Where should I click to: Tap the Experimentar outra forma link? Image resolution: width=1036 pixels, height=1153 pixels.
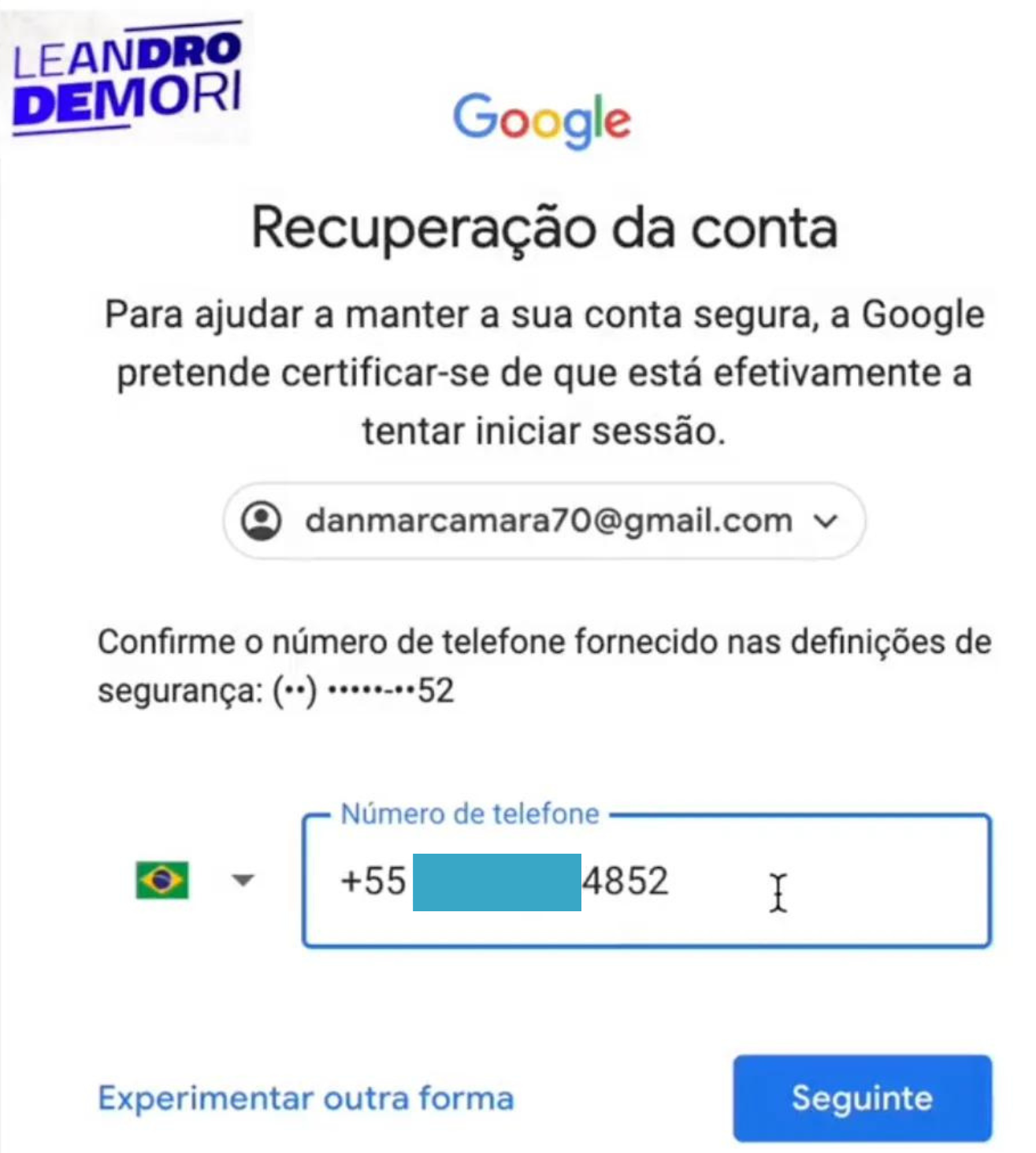coord(306,1098)
